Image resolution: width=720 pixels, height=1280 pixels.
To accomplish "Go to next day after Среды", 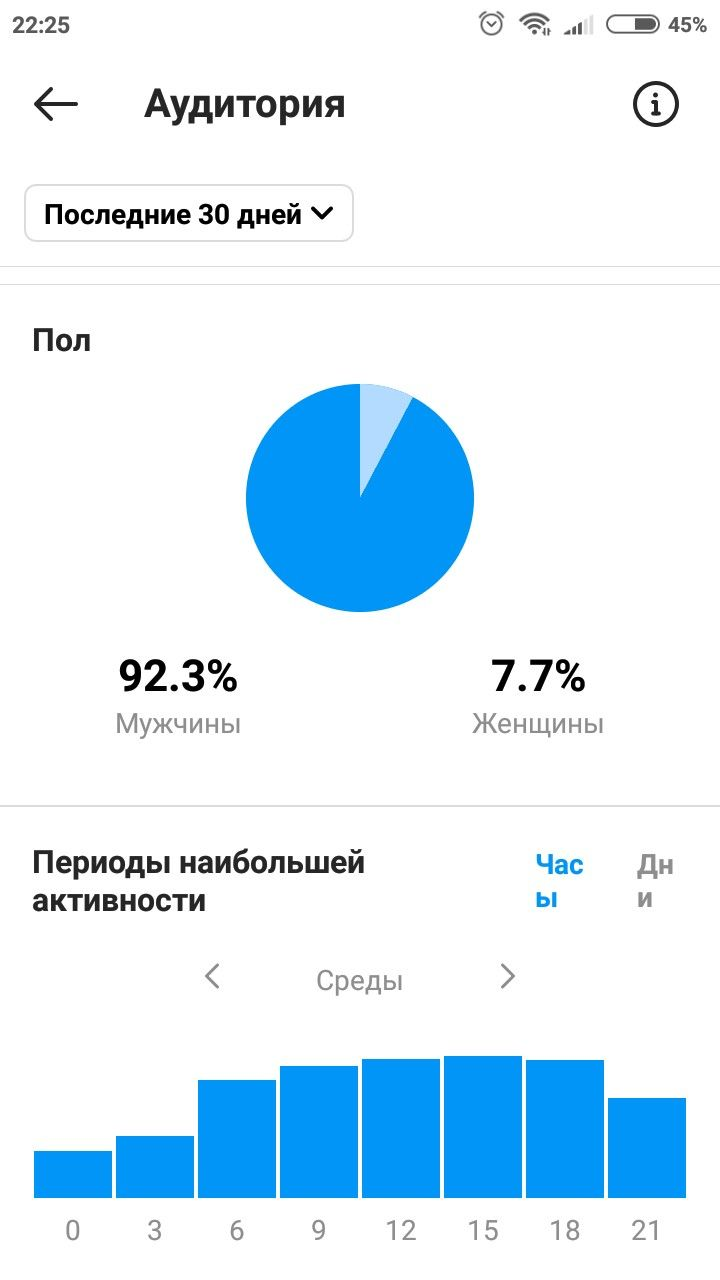I will (508, 976).
